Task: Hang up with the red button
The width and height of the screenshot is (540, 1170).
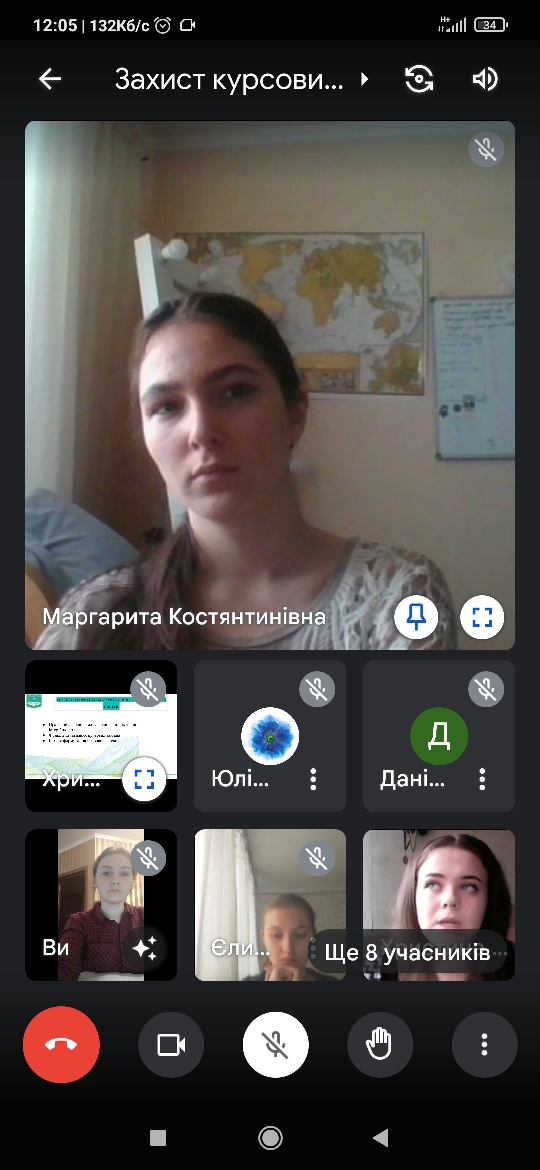Action: (x=61, y=1045)
